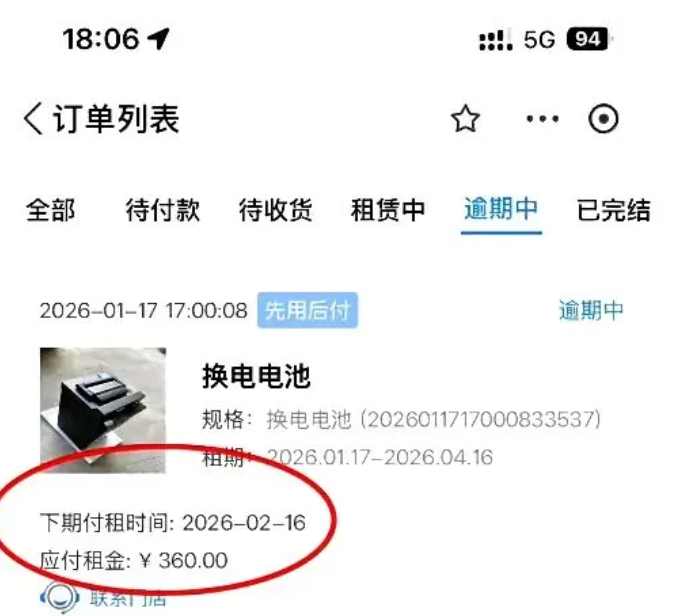The image size is (679, 616).
Task: Switch to the 待付款 tab
Action: (x=162, y=210)
